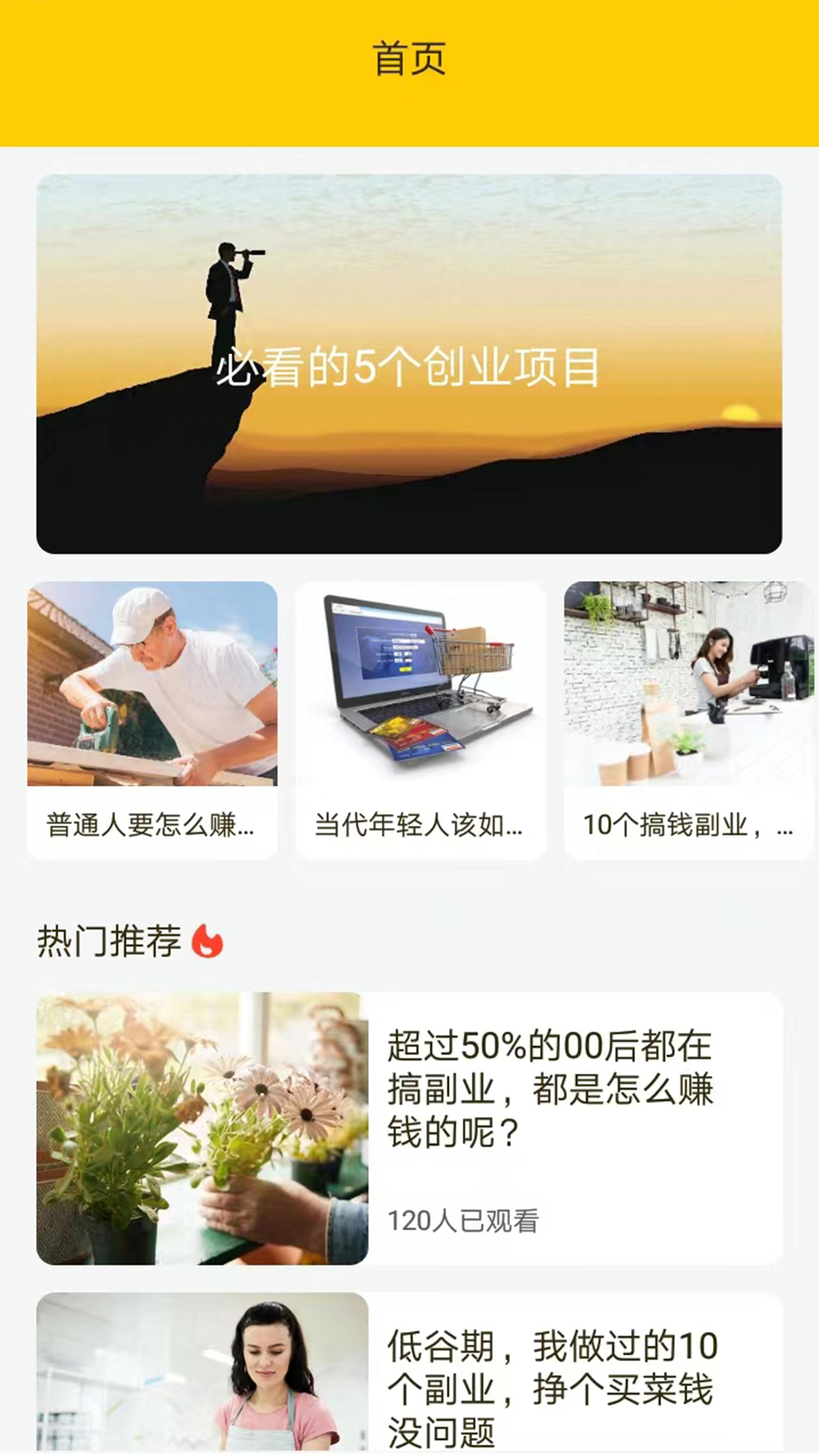Open the 当代年轻人该如 card
Viewport: 819px width, 1456px height.
point(421,720)
